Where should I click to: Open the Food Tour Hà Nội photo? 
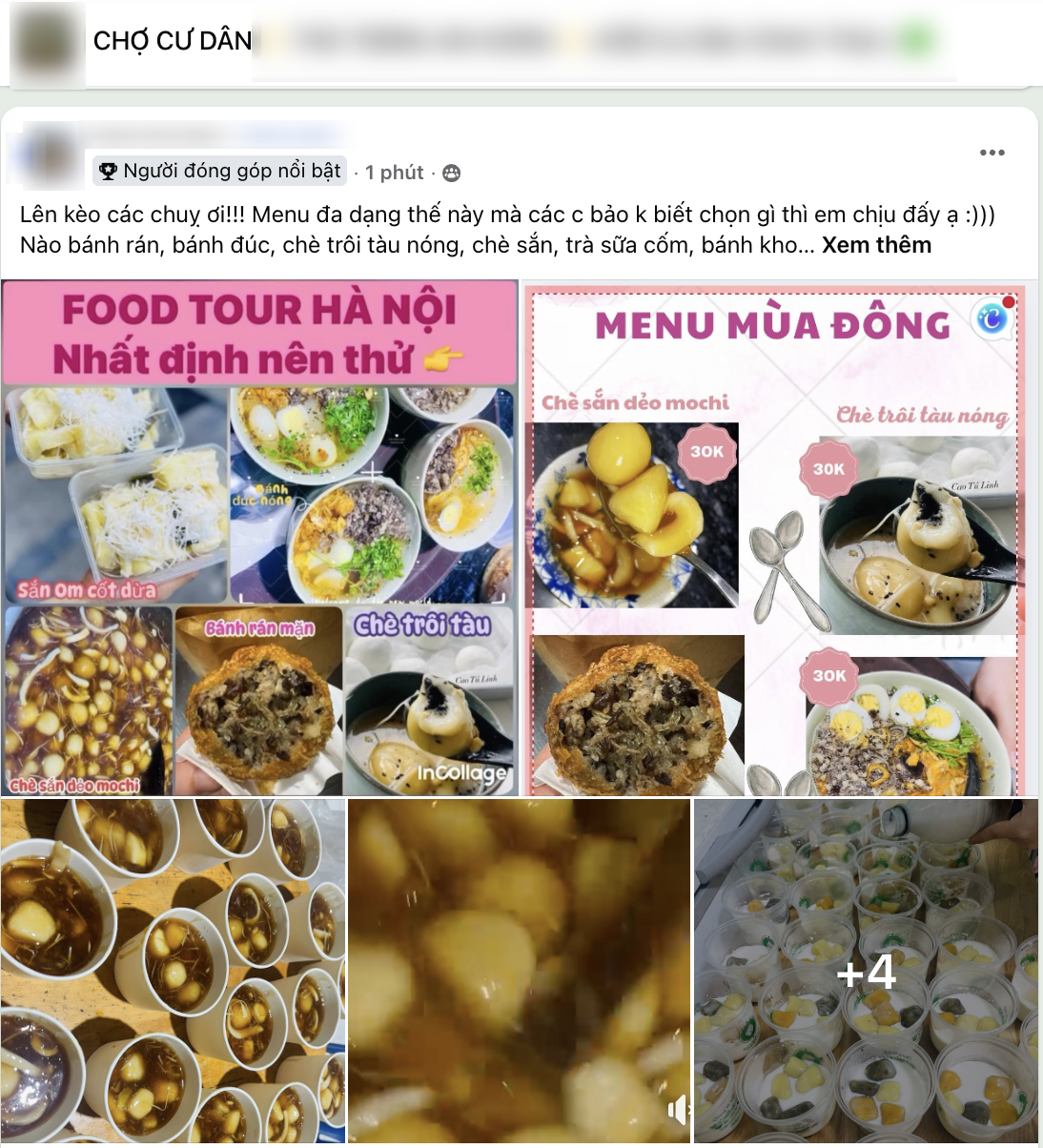[259, 538]
